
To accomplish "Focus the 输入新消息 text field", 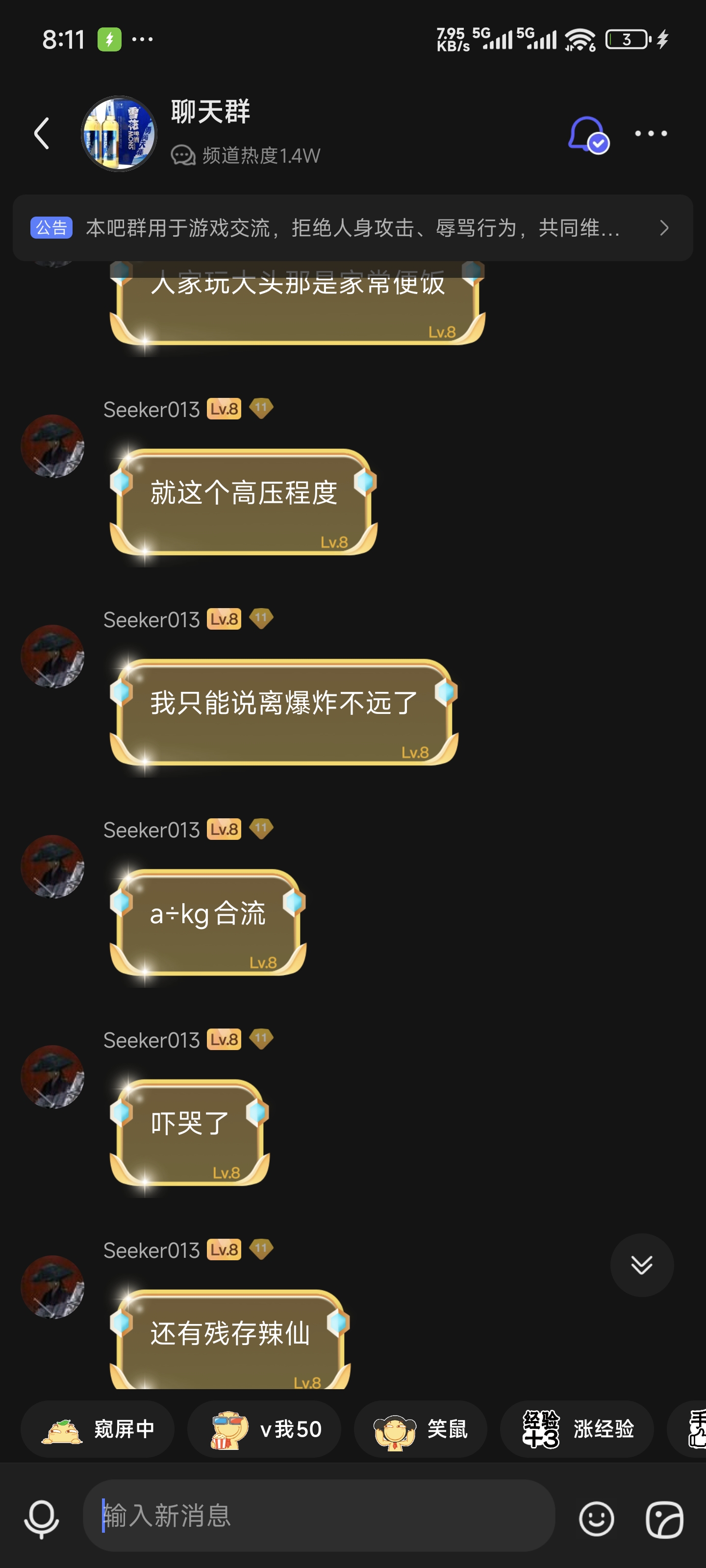I will [x=319, y=1516].
